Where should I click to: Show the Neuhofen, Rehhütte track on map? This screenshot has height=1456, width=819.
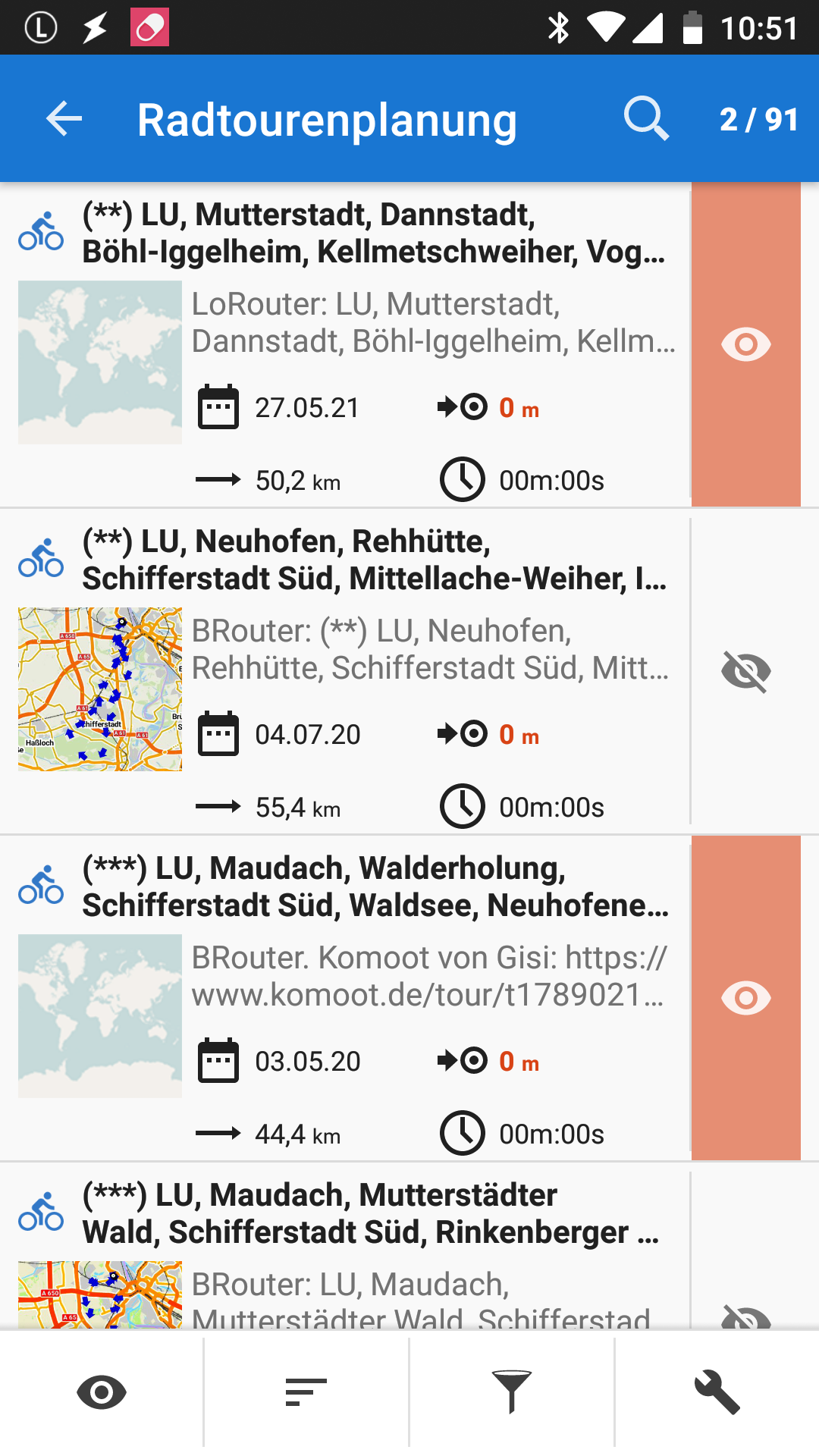pos(745,671)
